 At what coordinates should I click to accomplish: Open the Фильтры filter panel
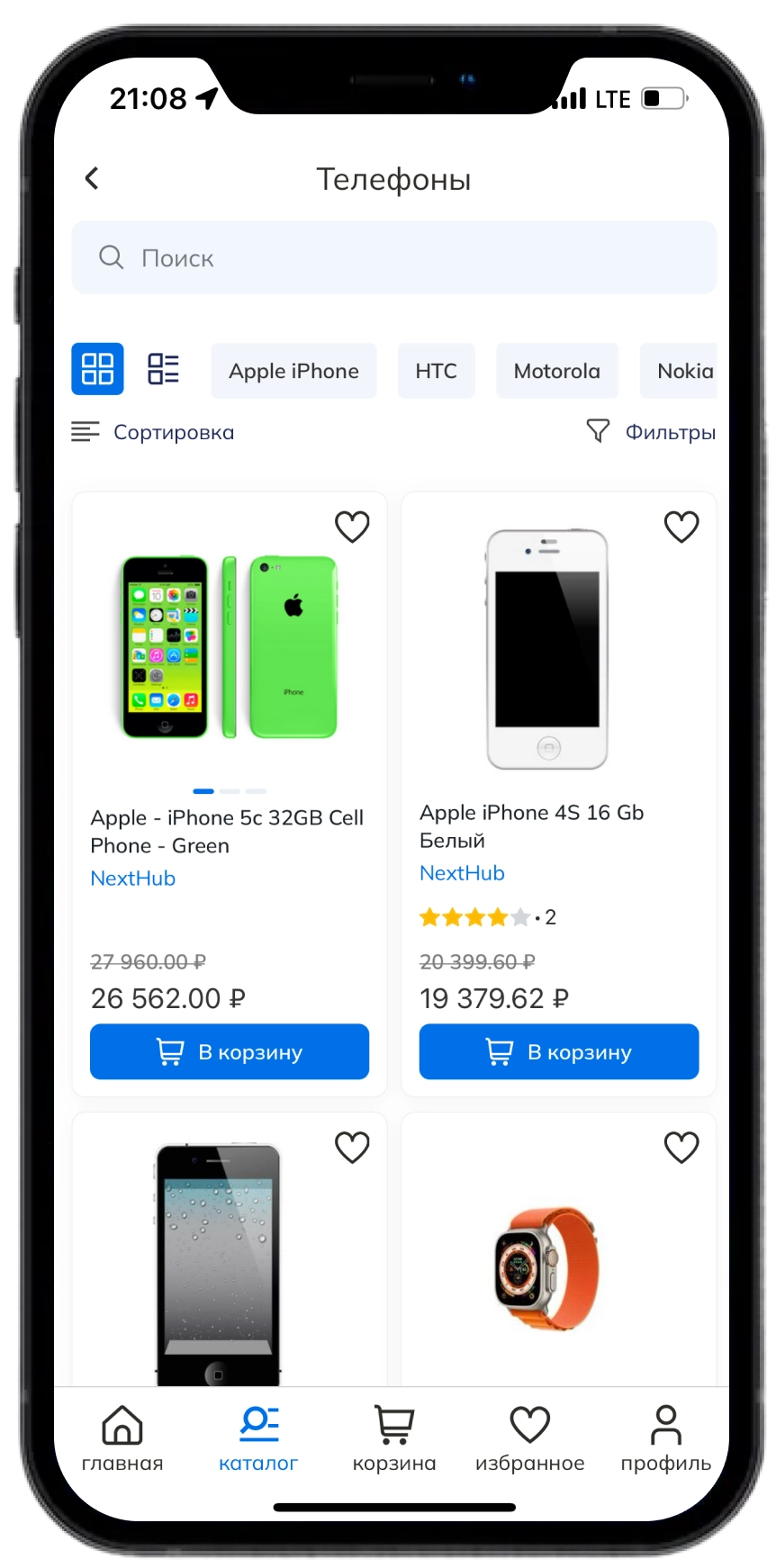[651, 432]
